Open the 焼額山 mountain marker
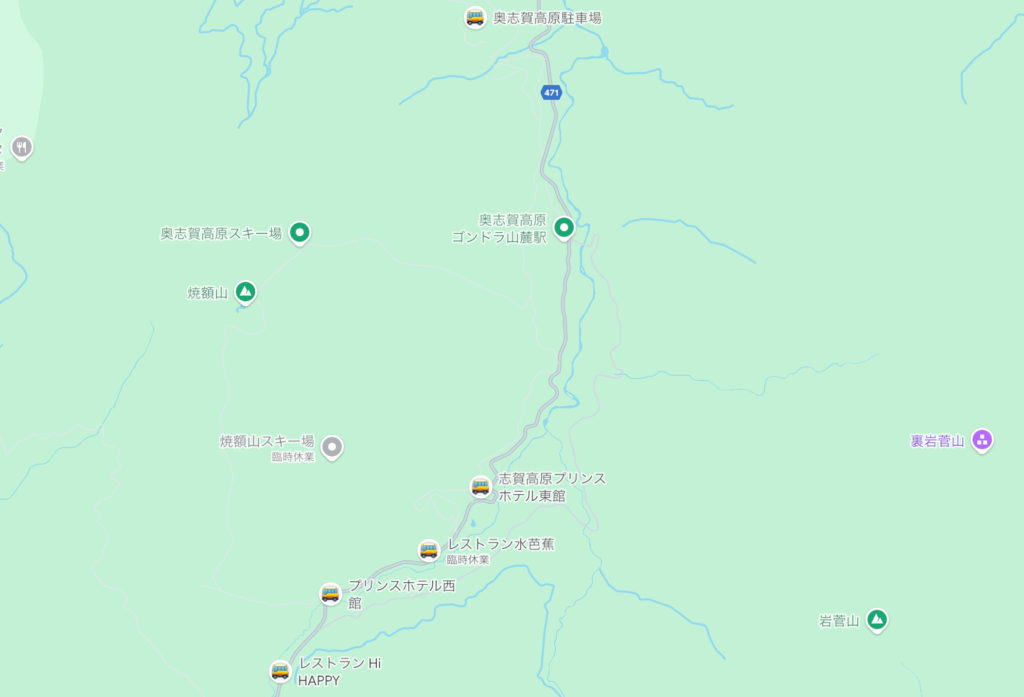Image resolution: width=1024 pixels, height=697 pixels. pyautogui.click(x=245, y=292)
